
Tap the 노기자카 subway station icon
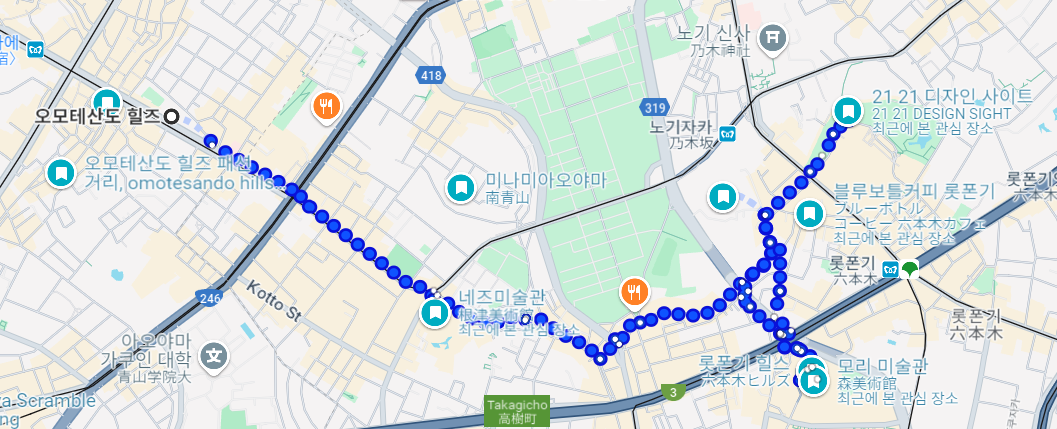point(728,133)
